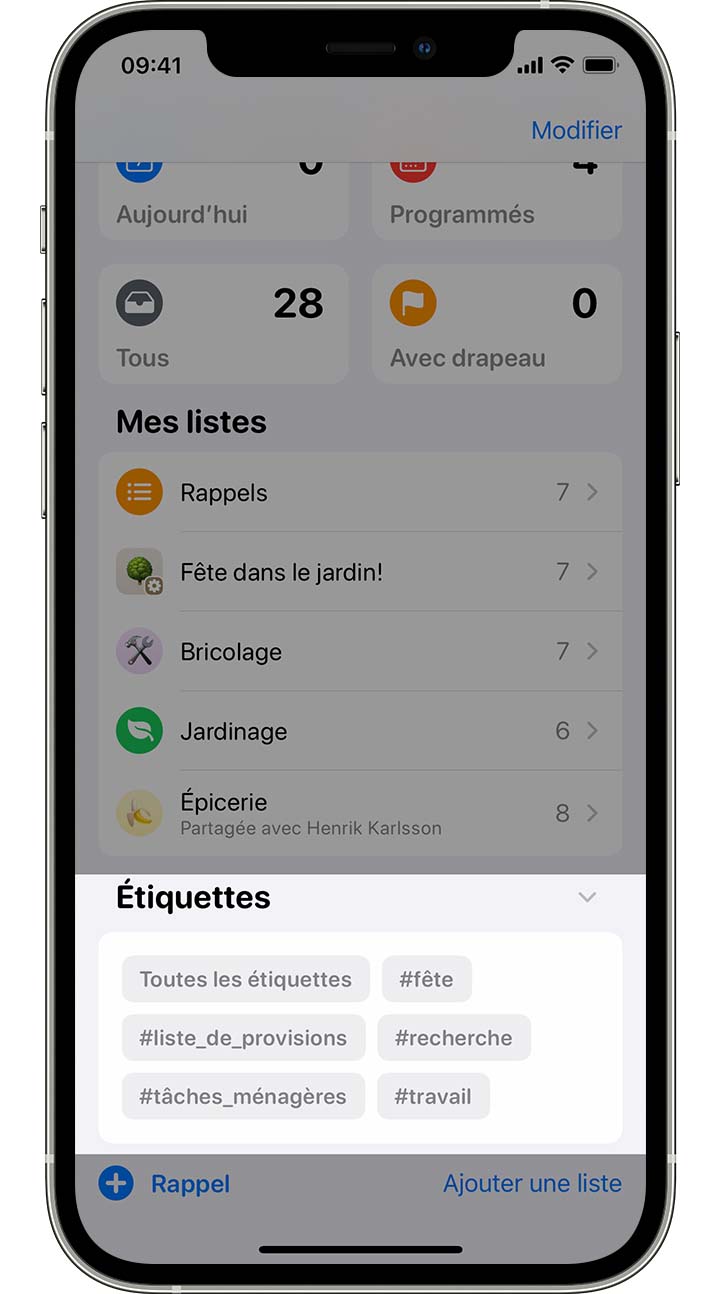Tap the blue plus icon beside Rappel
Screen dimensions: 720x1294
pyautogui.click(x=116, y=1183)
